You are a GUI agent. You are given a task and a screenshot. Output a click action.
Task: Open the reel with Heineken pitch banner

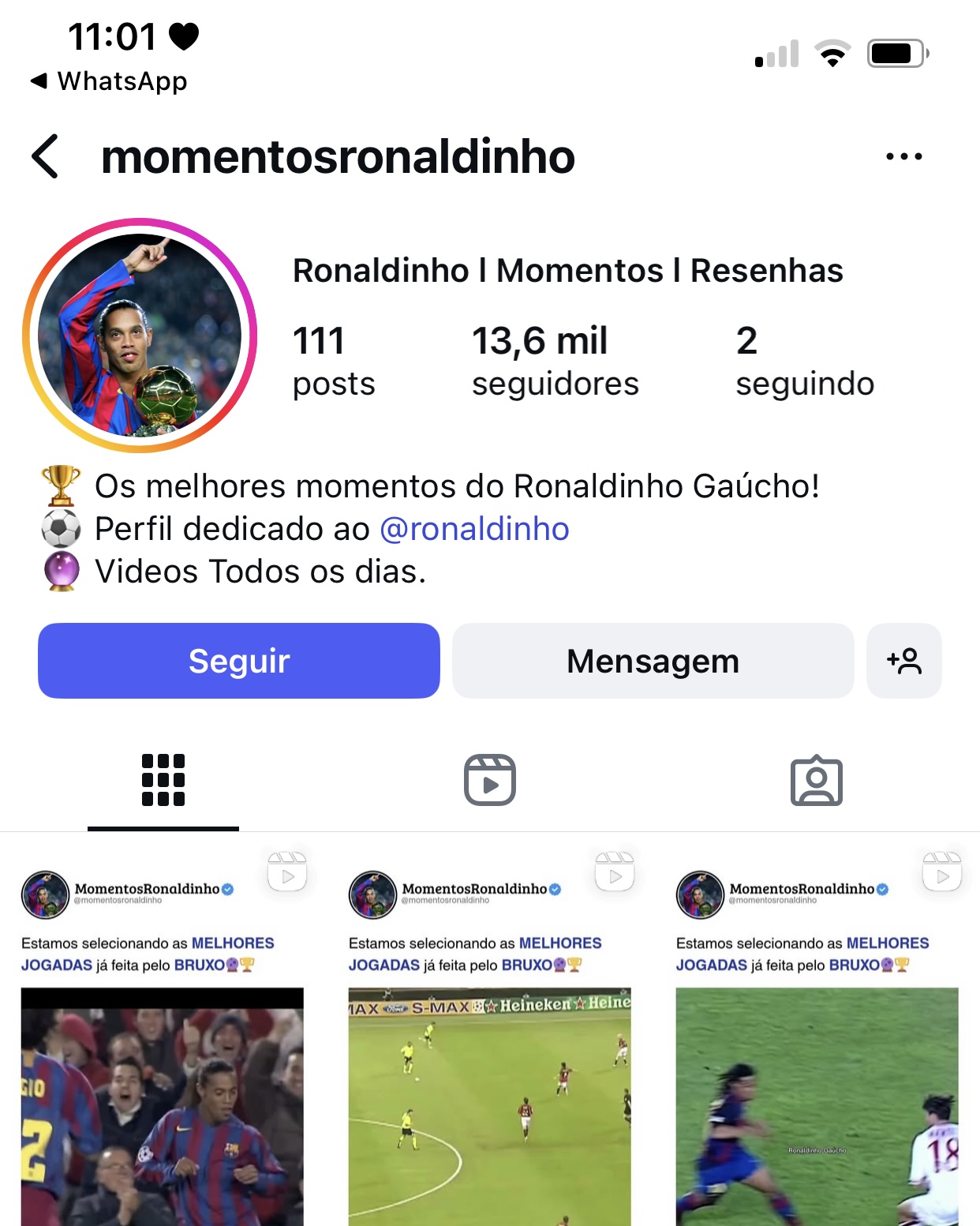coord(489,1105)
